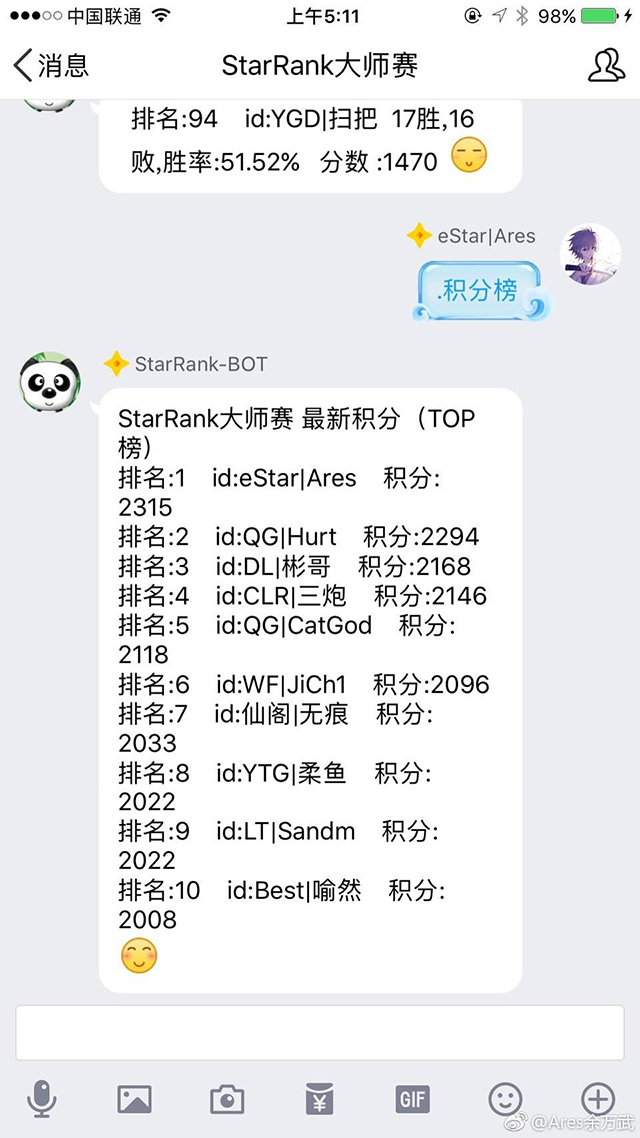This screenshot has width=640, height=1138.
Task: Open the photo gallery picker
Action: (x=134, y=1100)
